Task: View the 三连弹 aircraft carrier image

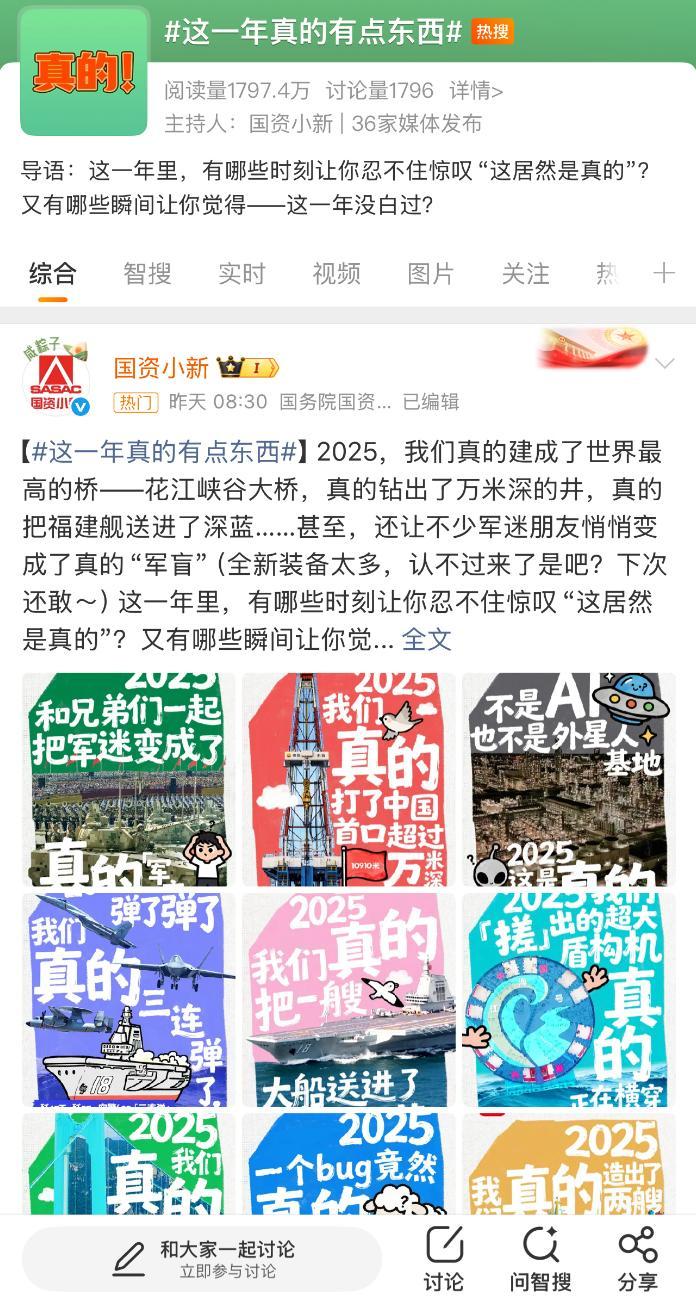Action: coord(129,999)
